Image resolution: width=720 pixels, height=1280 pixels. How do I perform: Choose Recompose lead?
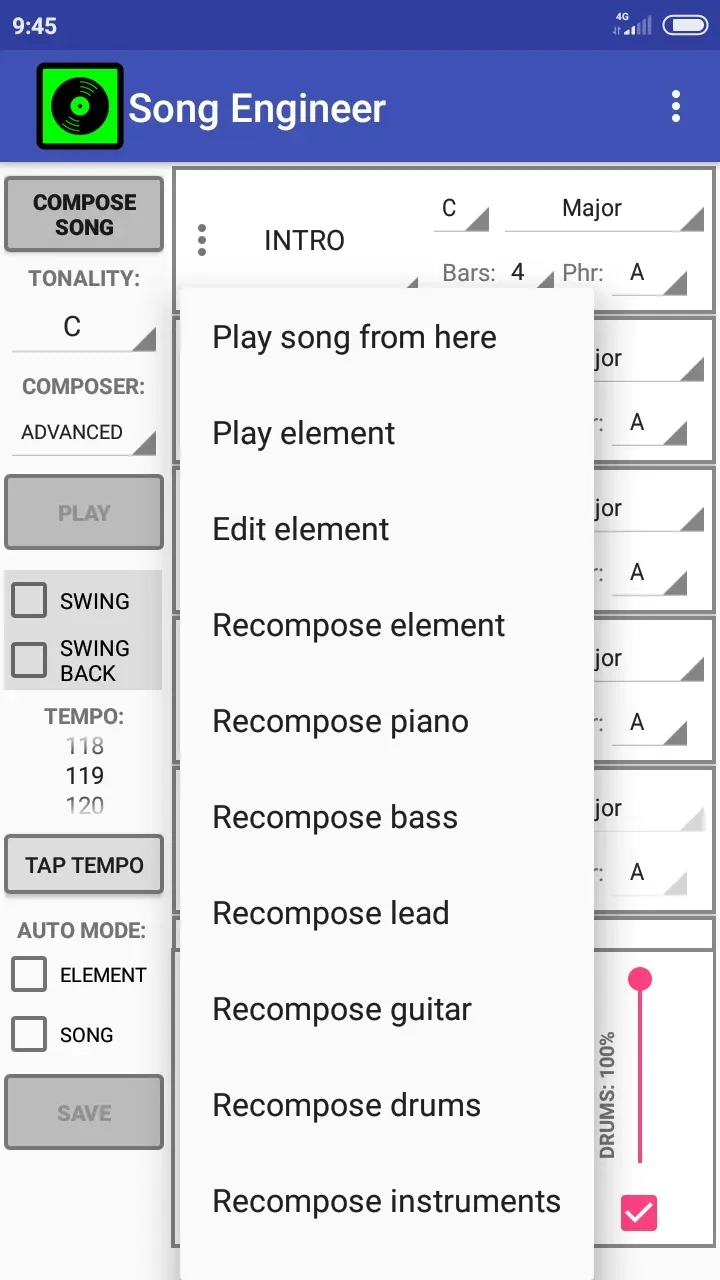tap(386, 913)
